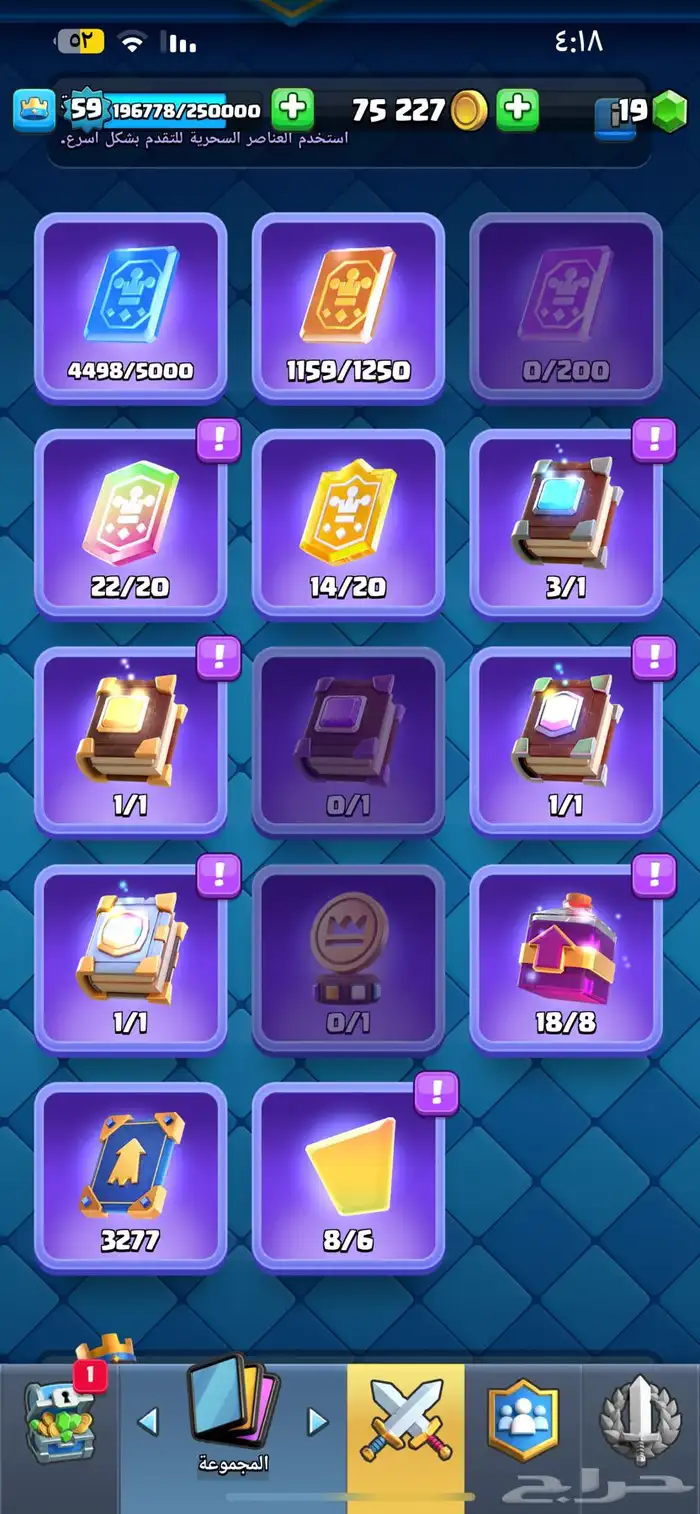Open the king level crown icon
This screenshot has width=700, height=1514.
pos(34,110)
